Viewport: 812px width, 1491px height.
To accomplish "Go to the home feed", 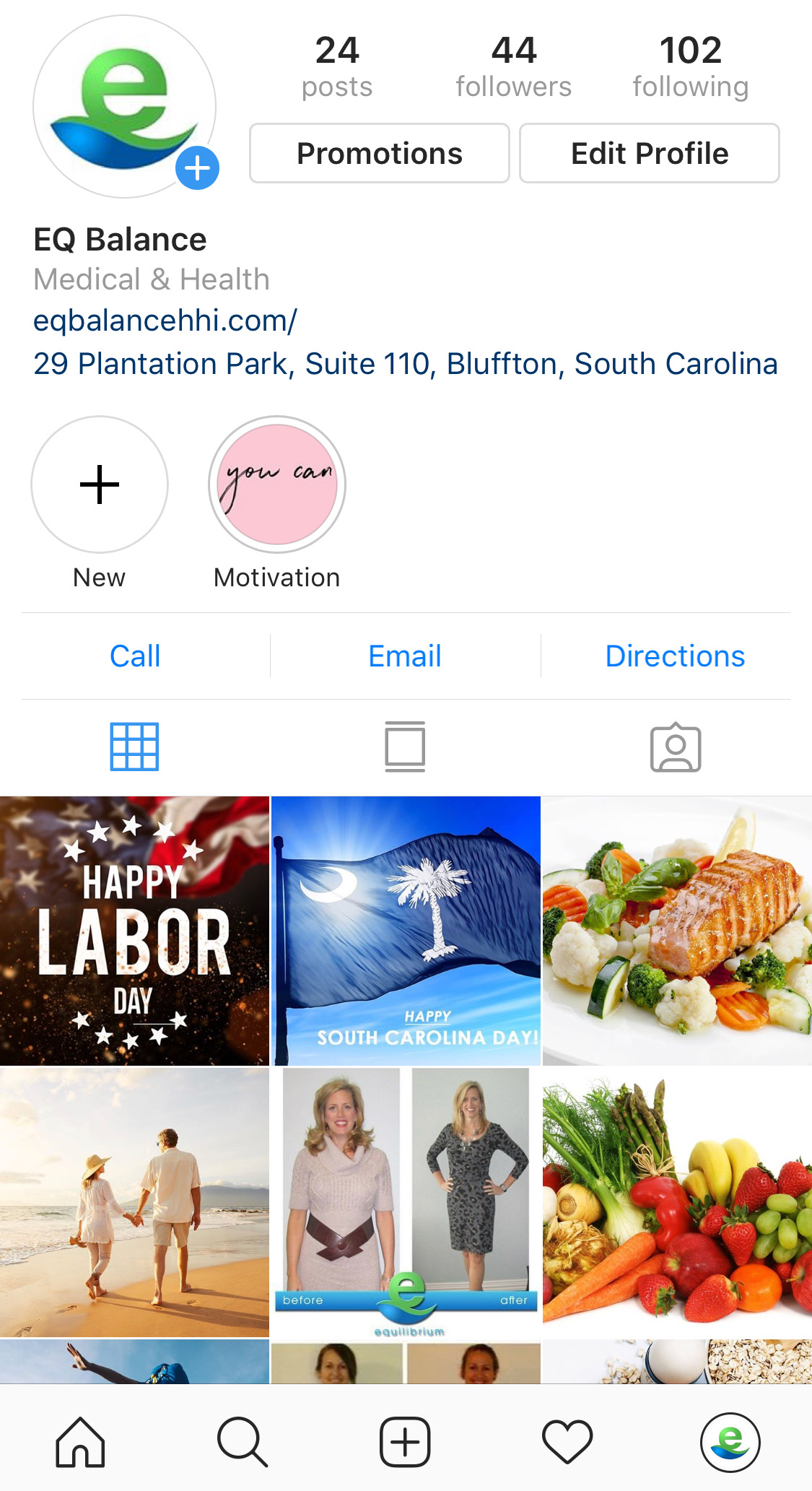I will 80,1442.
